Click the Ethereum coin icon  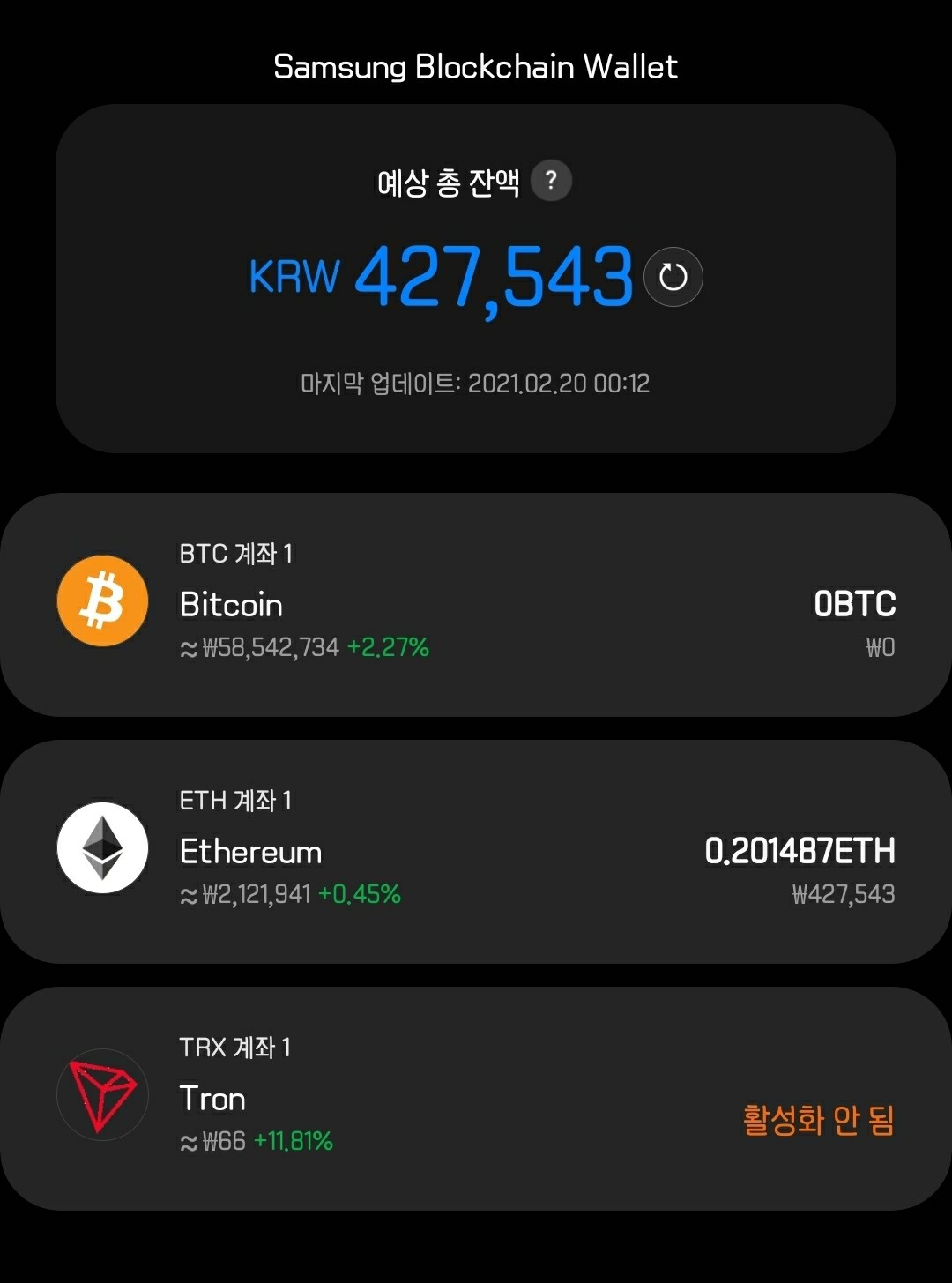[x=101, y=847]
